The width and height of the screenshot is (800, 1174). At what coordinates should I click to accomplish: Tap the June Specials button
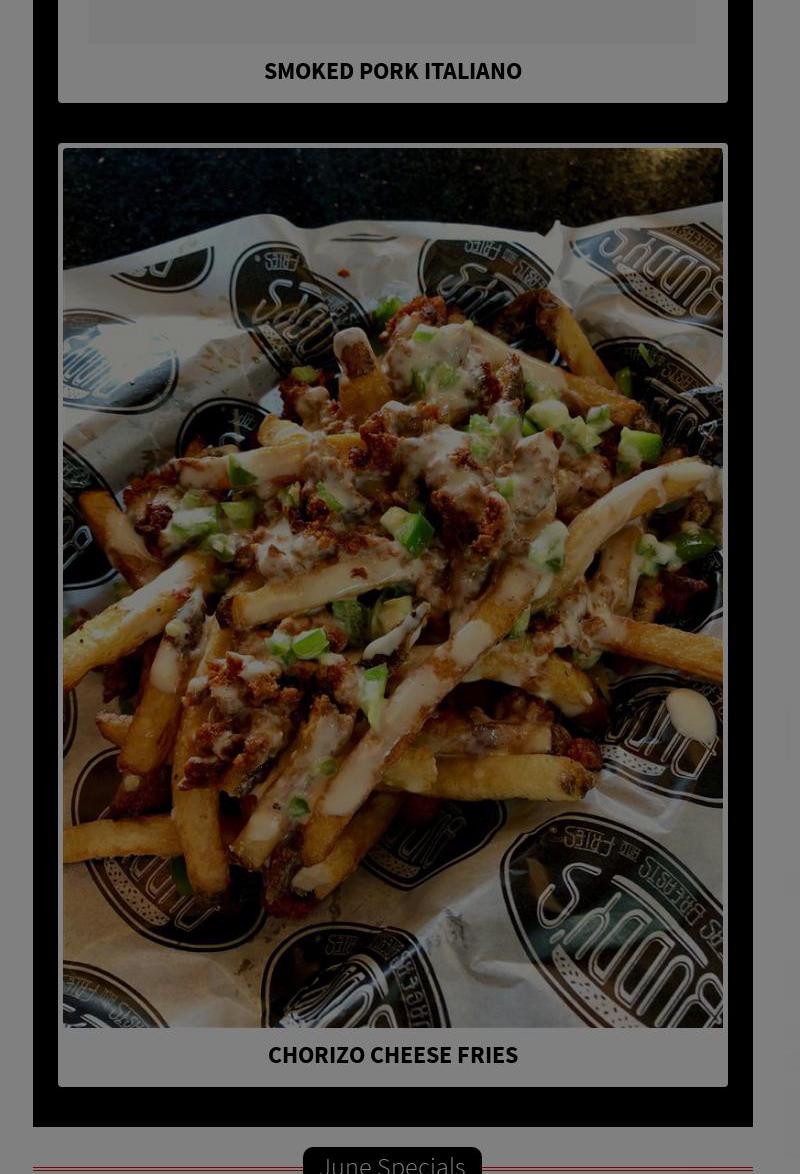click(x=393, y=1163)
